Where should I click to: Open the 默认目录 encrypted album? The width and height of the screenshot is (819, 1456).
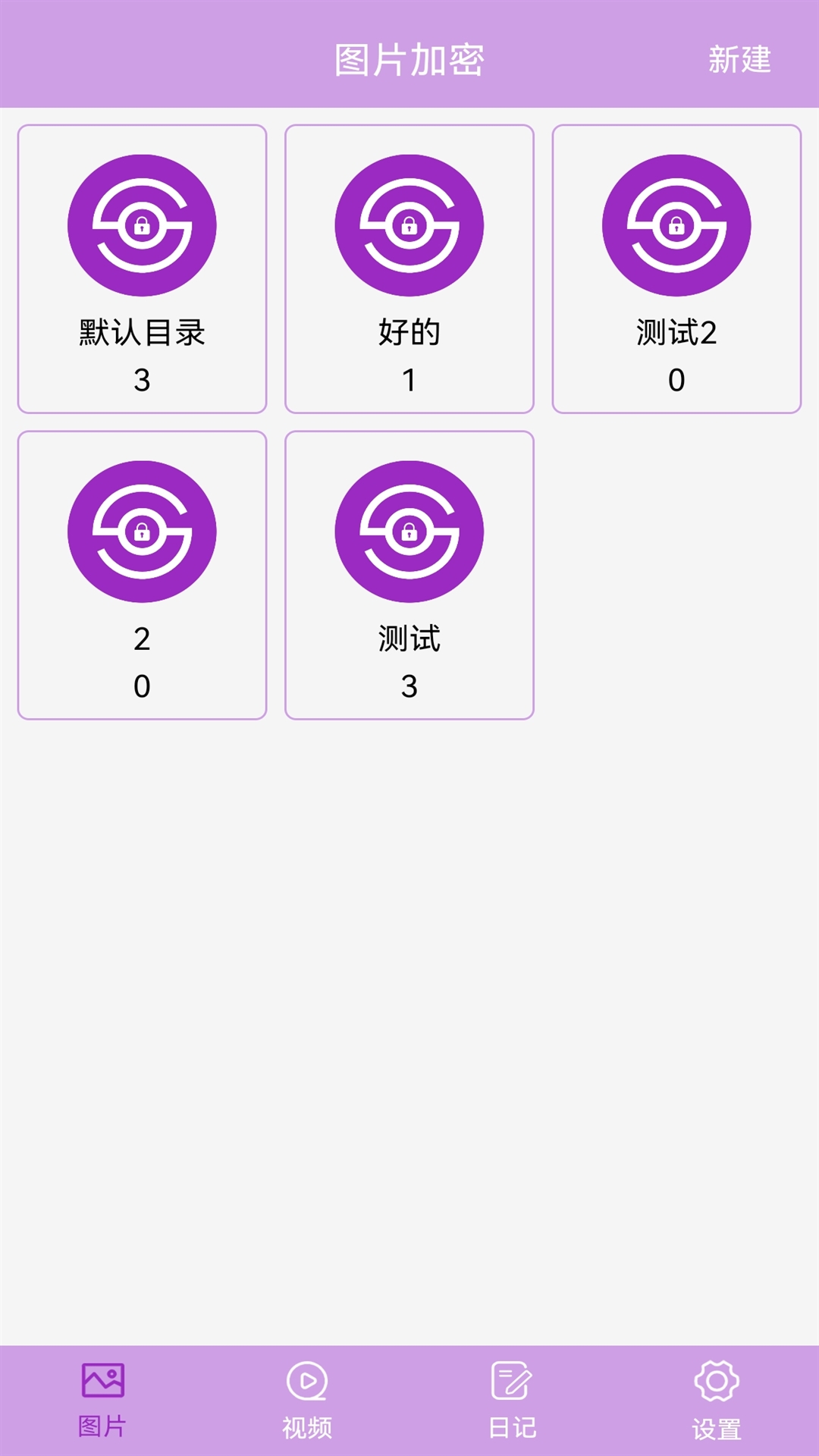pyautogui.click(x=143, y=265)
